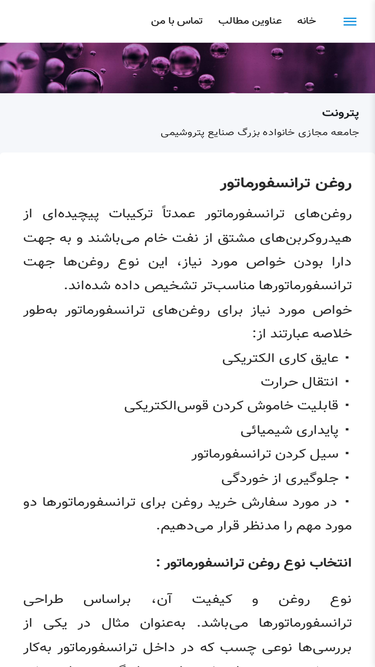Open the تماس با من page
The image size is (375, 667).
[176, 21]
